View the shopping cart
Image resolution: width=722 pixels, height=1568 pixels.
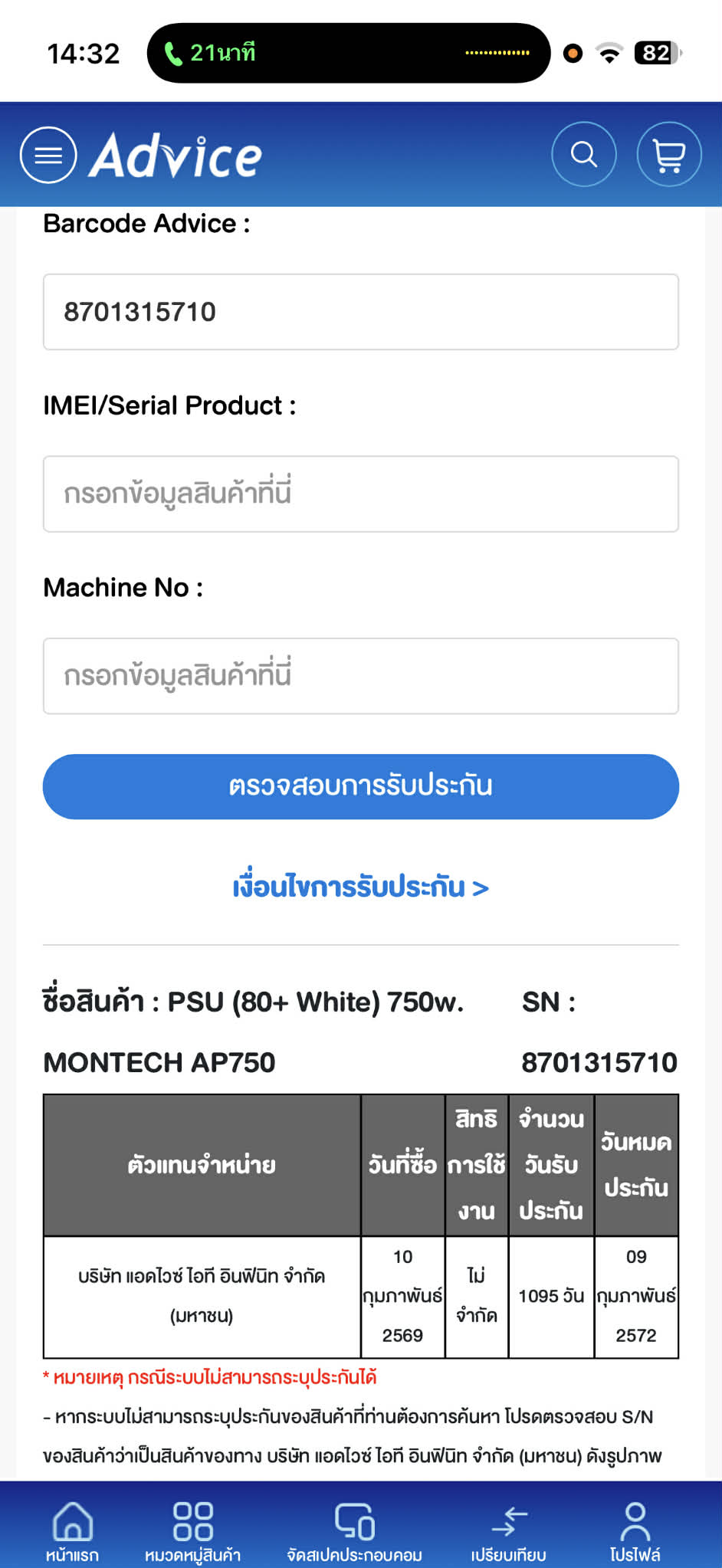pos(669,155)
